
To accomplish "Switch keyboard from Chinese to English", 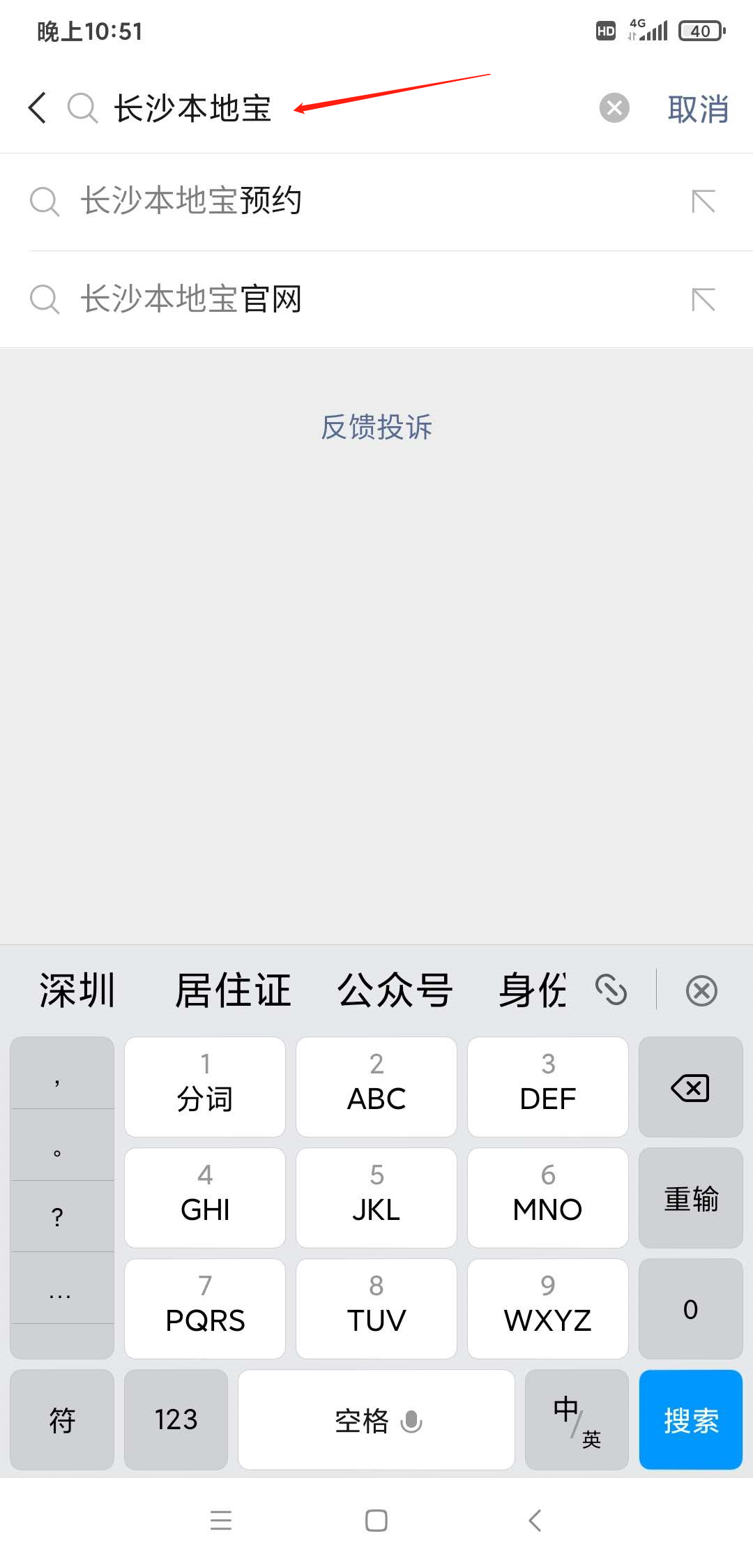I will [577, 1420].
